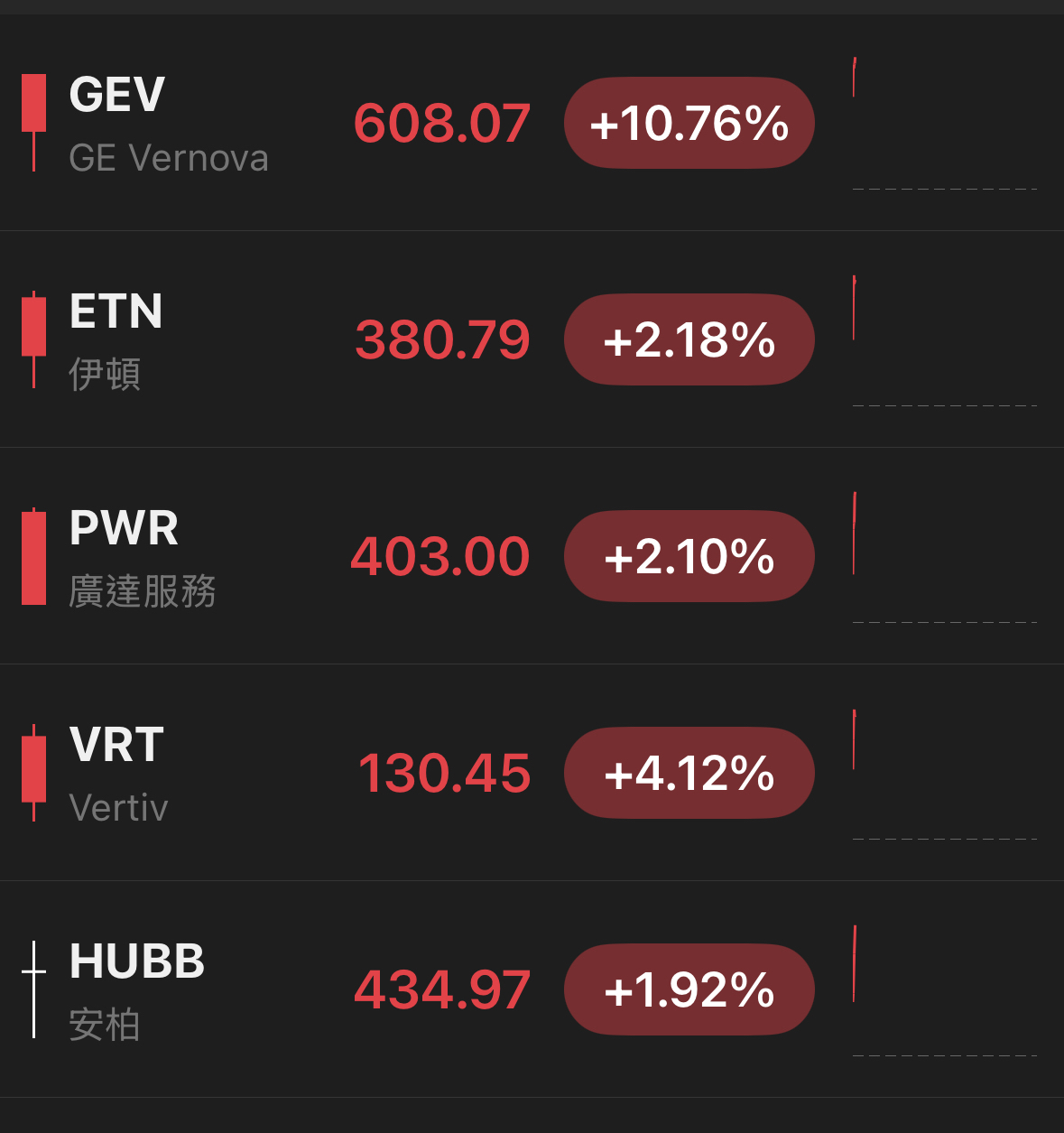Toggle GEV's +10.76% change badge

click(689, 124)
